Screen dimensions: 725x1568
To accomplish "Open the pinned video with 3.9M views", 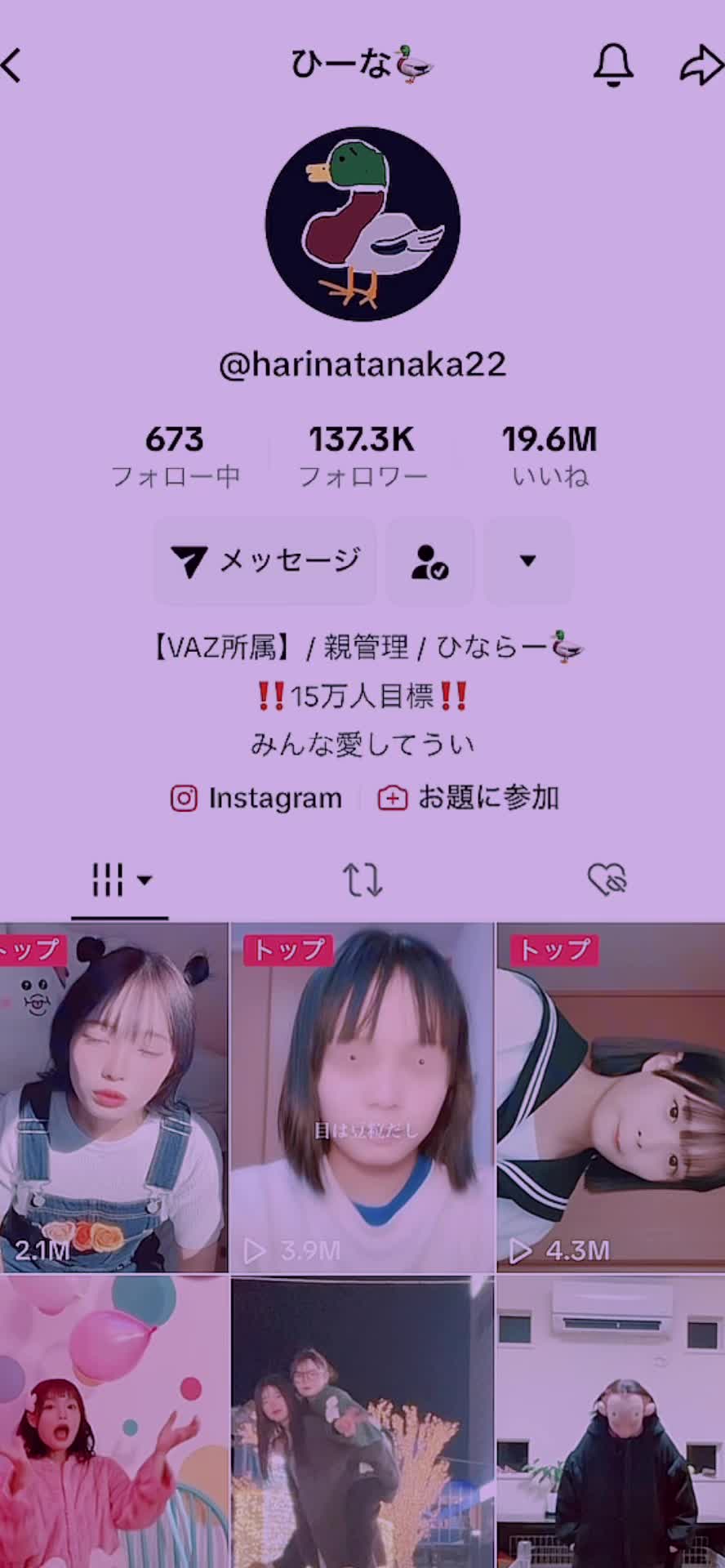I will pos(362,1097).
